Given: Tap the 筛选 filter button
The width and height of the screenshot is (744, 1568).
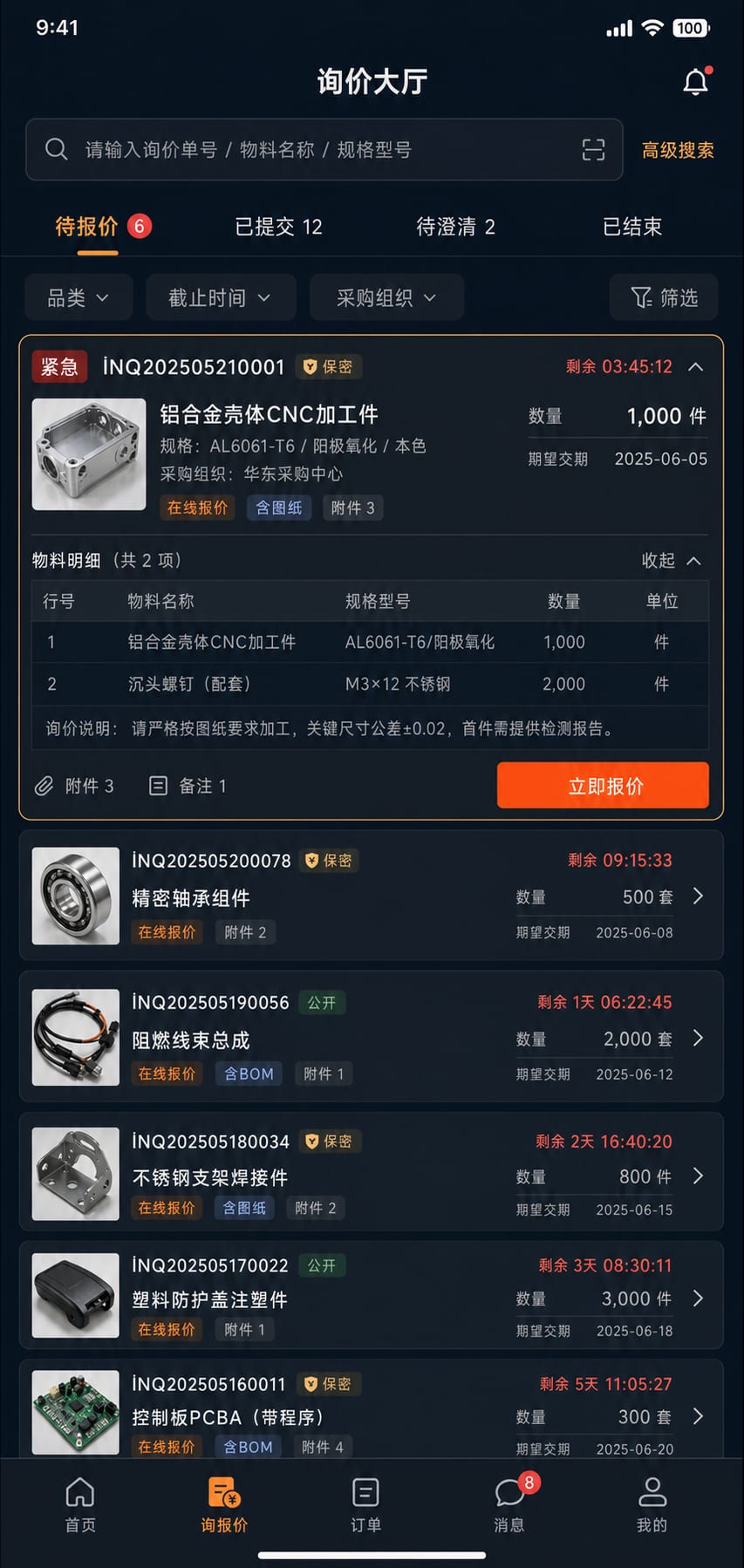Looking at the screenshot, I should (x=664, y=297).
